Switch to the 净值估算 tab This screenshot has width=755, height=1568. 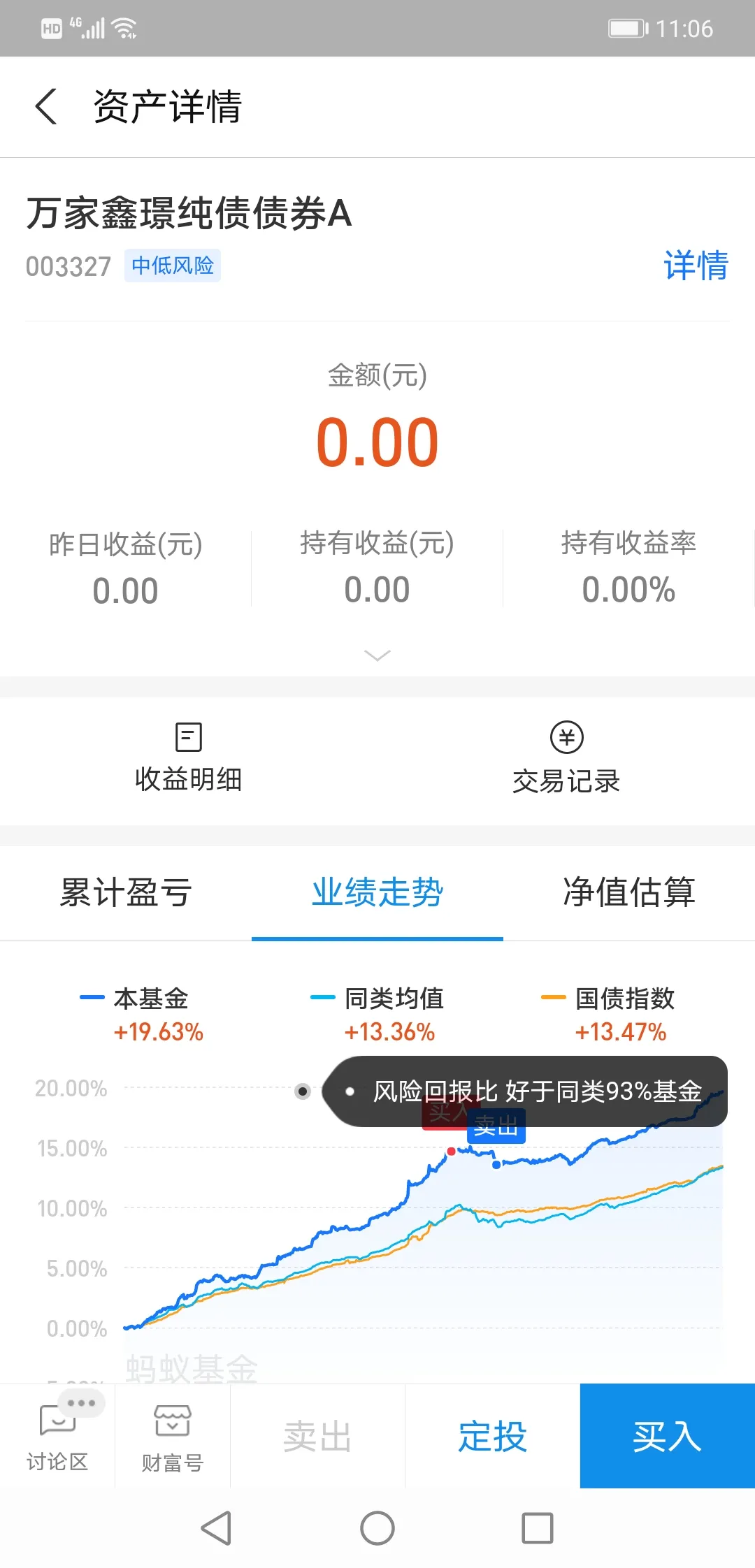click(629, 892)
